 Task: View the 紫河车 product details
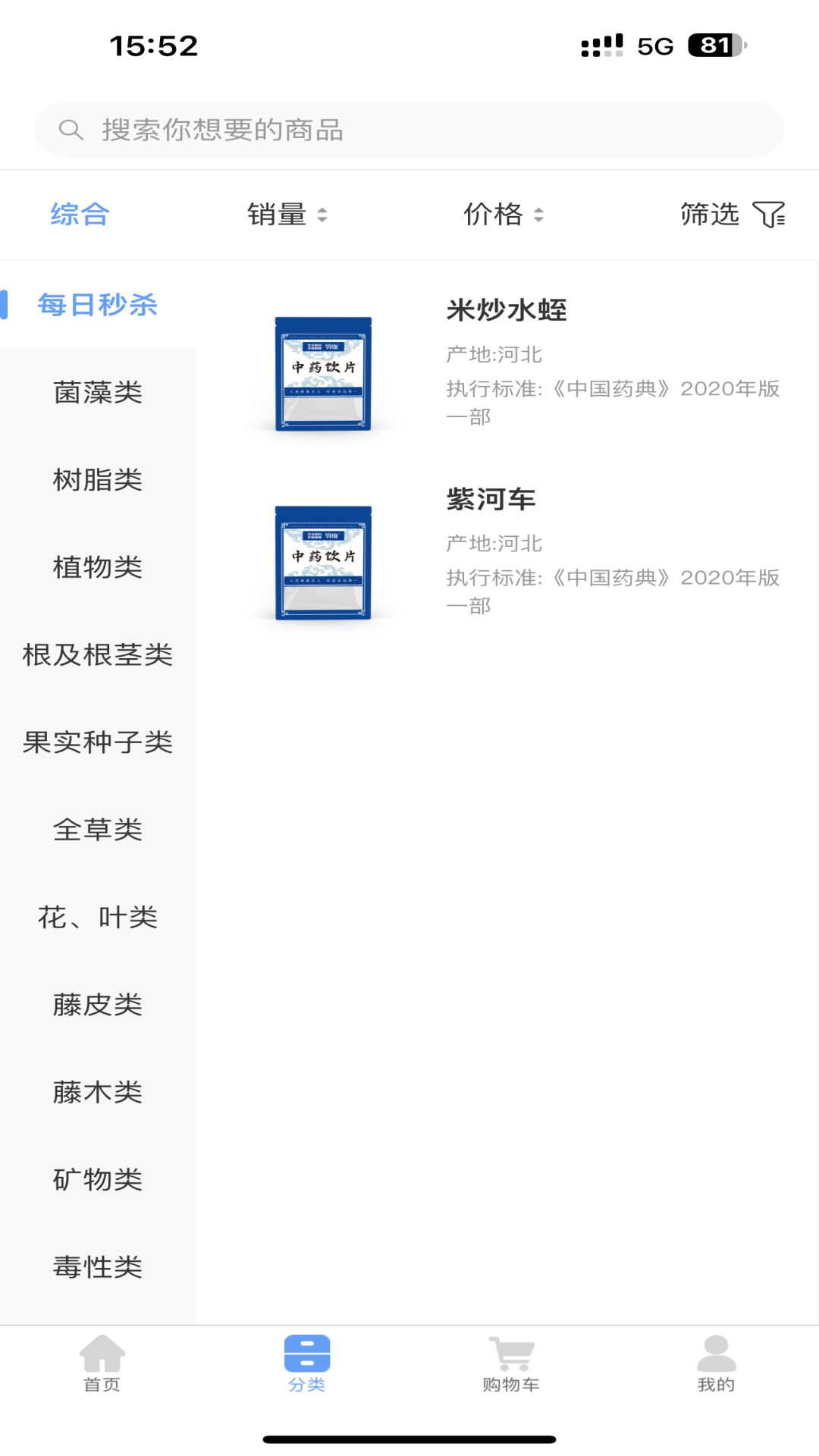[x=491, y=500]
